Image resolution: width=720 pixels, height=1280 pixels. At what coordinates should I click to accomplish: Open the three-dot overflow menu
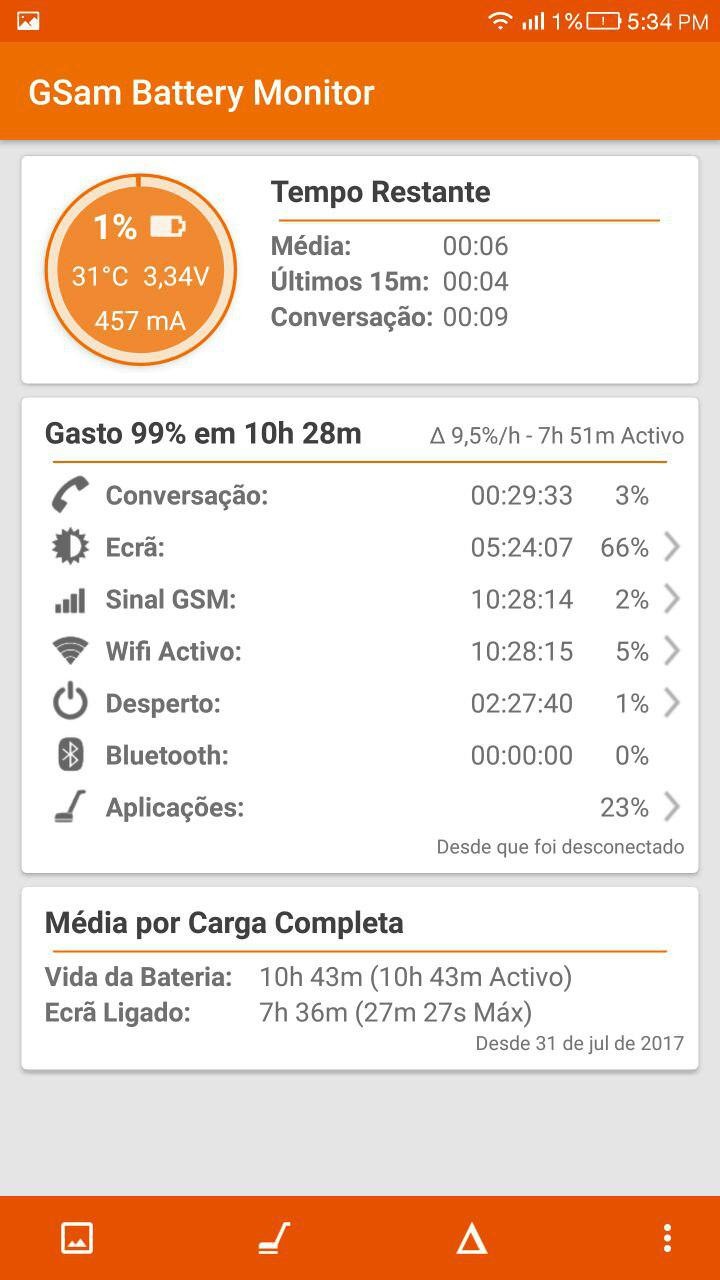(x=667, y=1238)
